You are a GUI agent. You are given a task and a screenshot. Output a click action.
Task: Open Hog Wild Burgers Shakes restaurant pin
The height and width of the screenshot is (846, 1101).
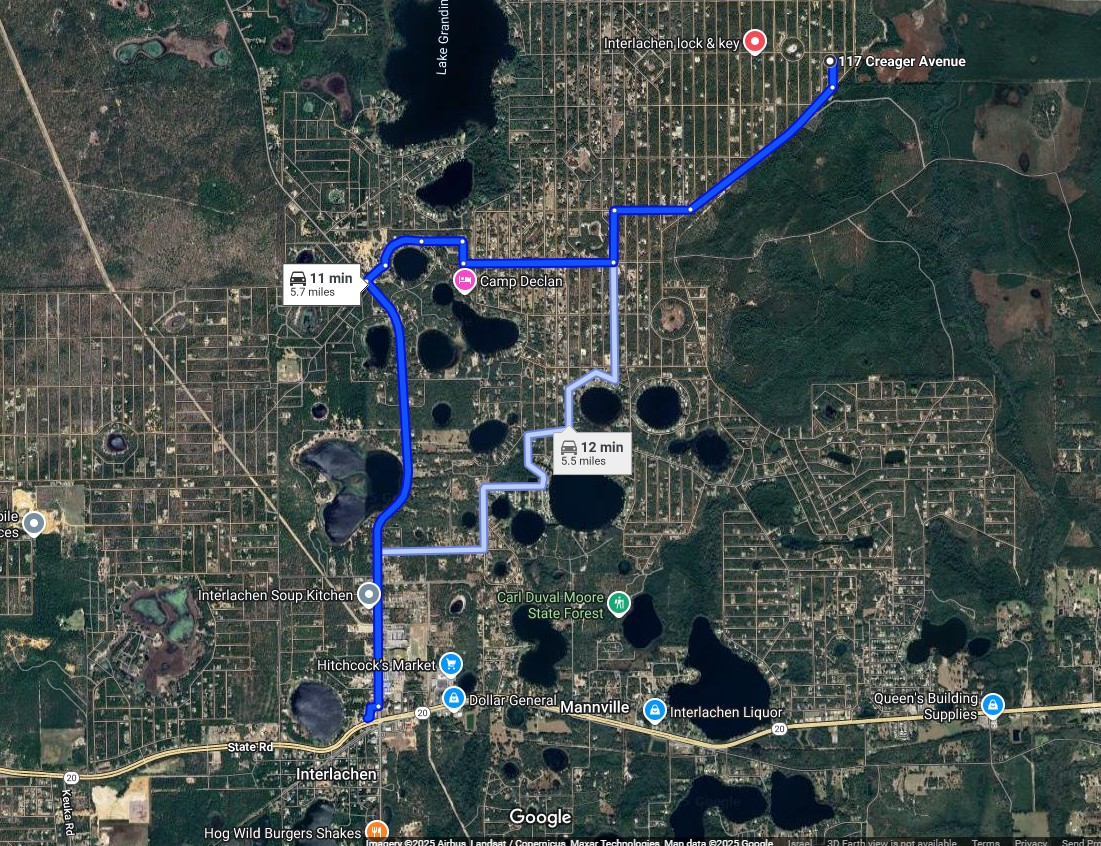(376, 831)
